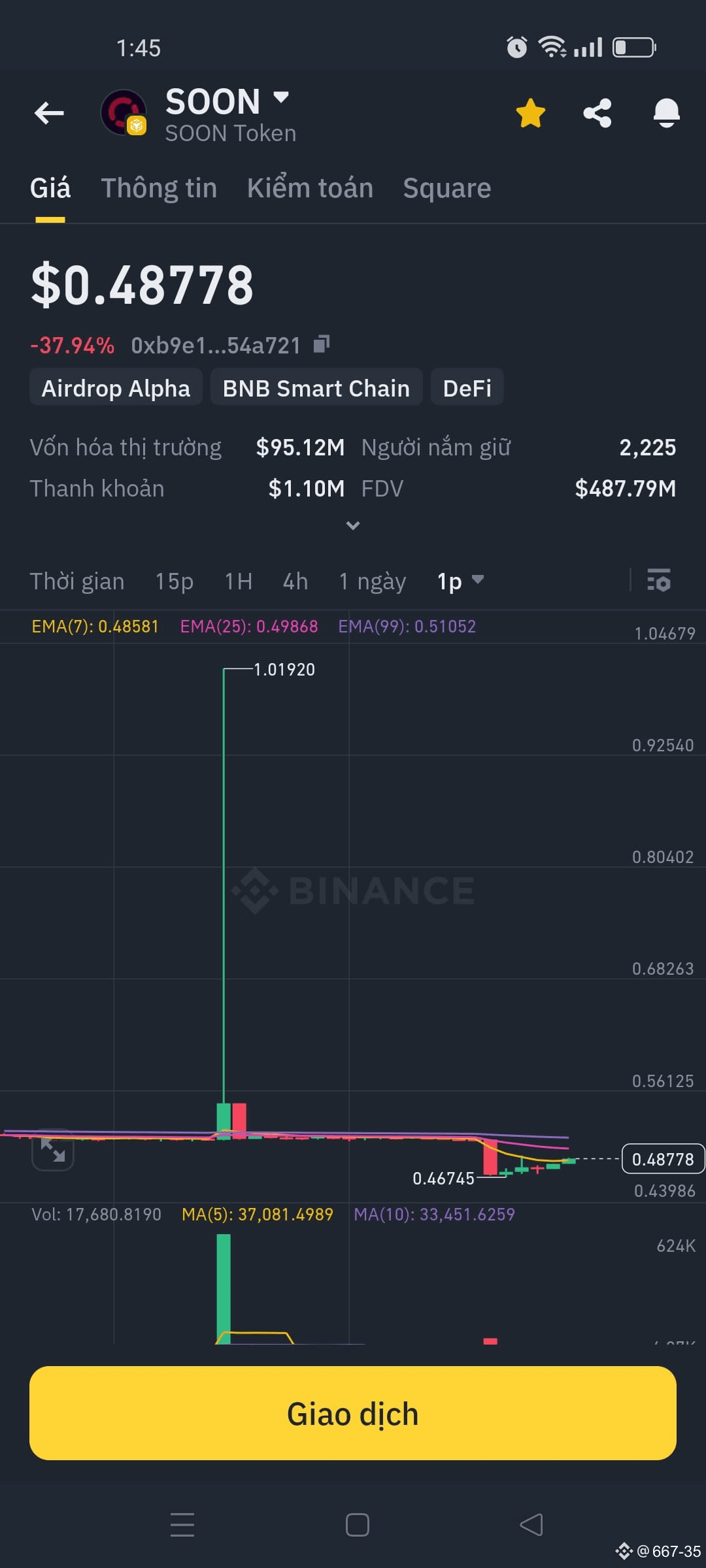Tap the BNB Smart Chain tag
Viewport: 706px width, 1568px height.
coord(316,387)
